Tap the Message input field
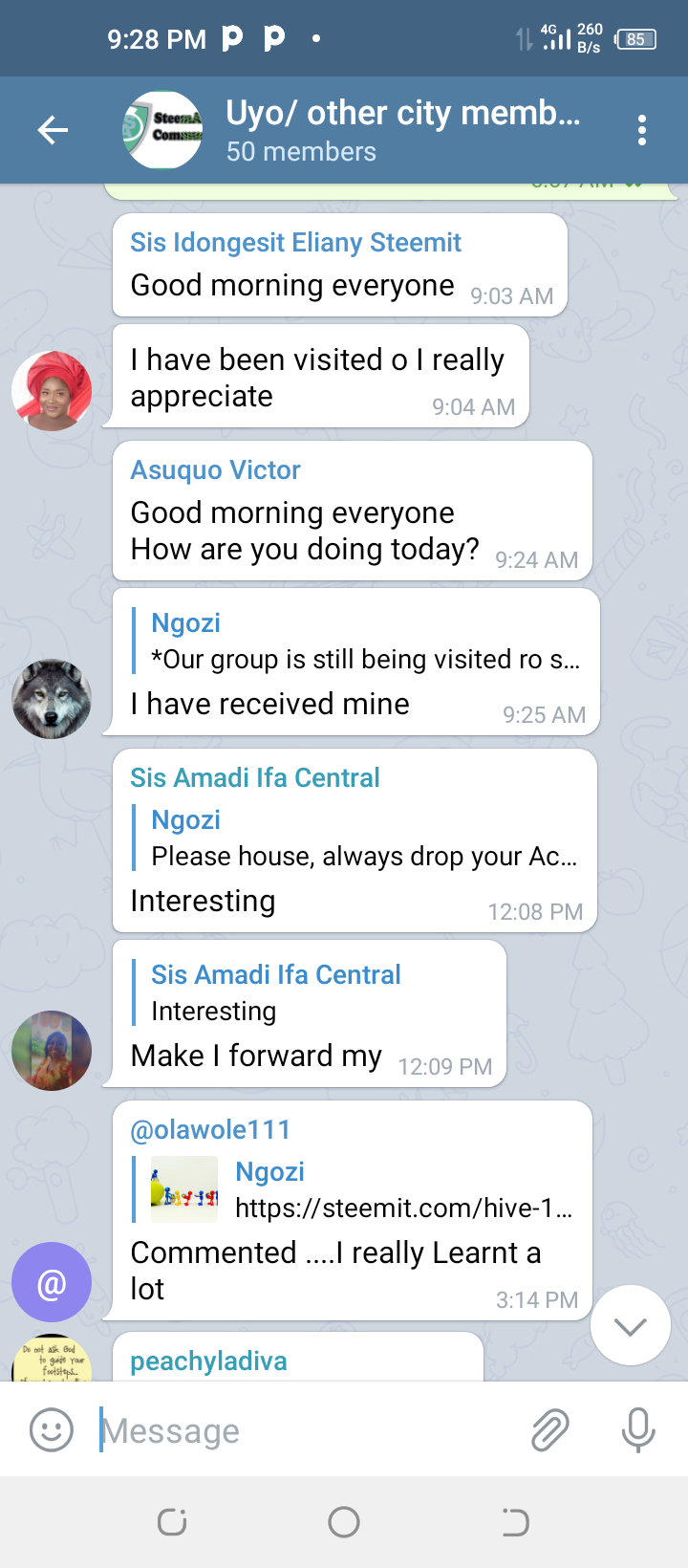Viewport: 688px width, 1568px height. tap(306, 1430)
